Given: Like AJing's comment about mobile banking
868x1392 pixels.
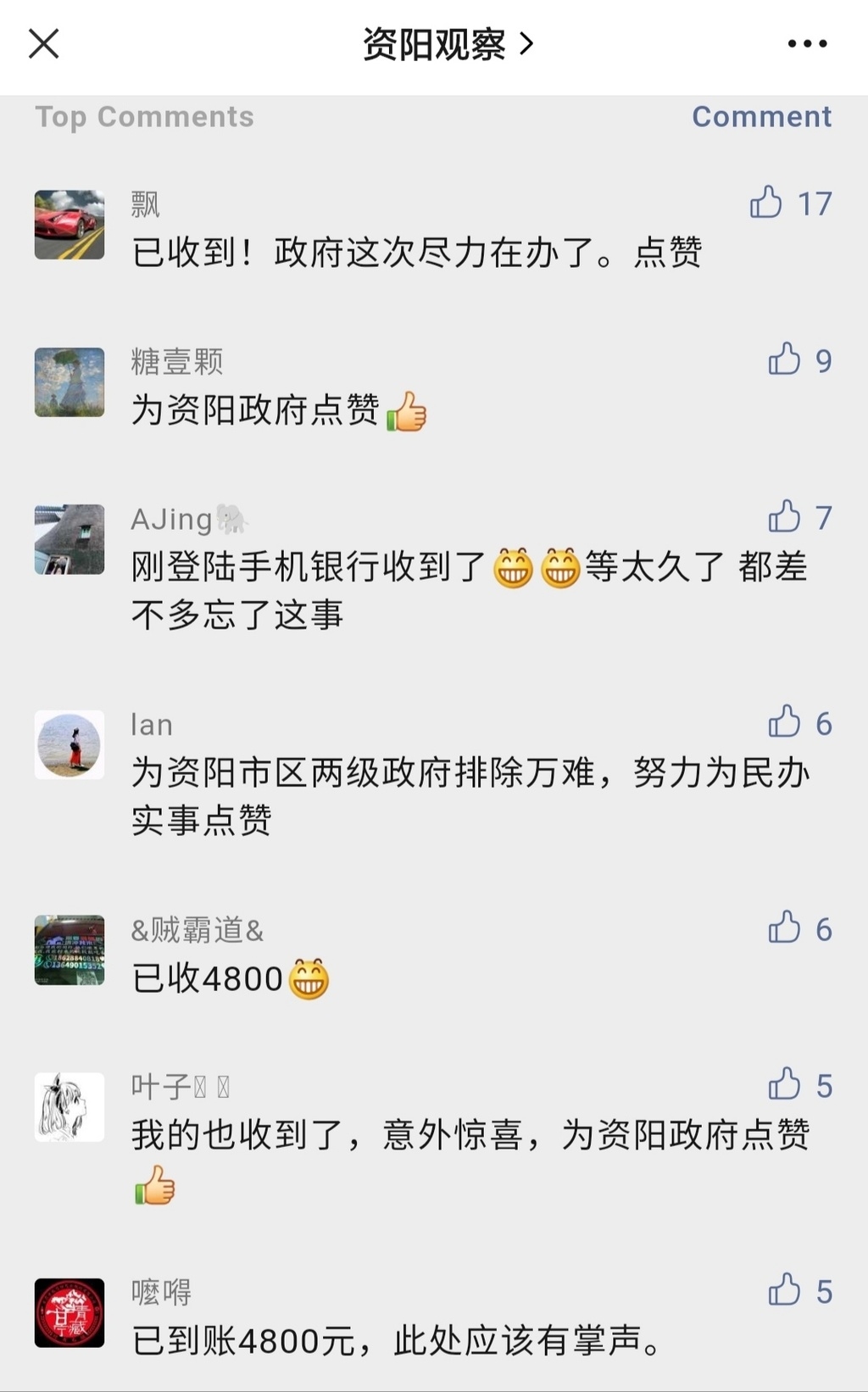Looking at the screenshot, I should pos(784,517).
